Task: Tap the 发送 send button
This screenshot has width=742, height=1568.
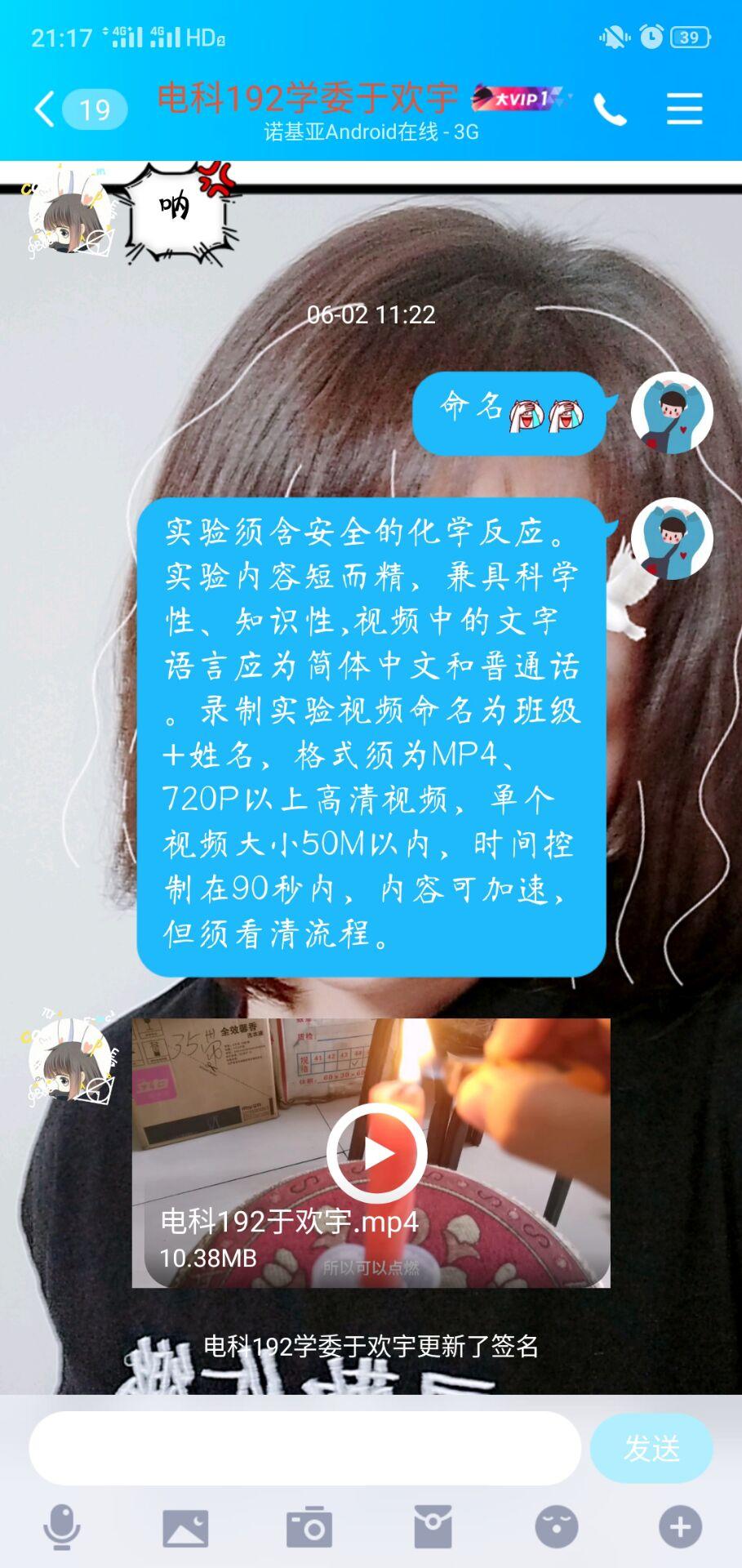Action: (651, 1448)
